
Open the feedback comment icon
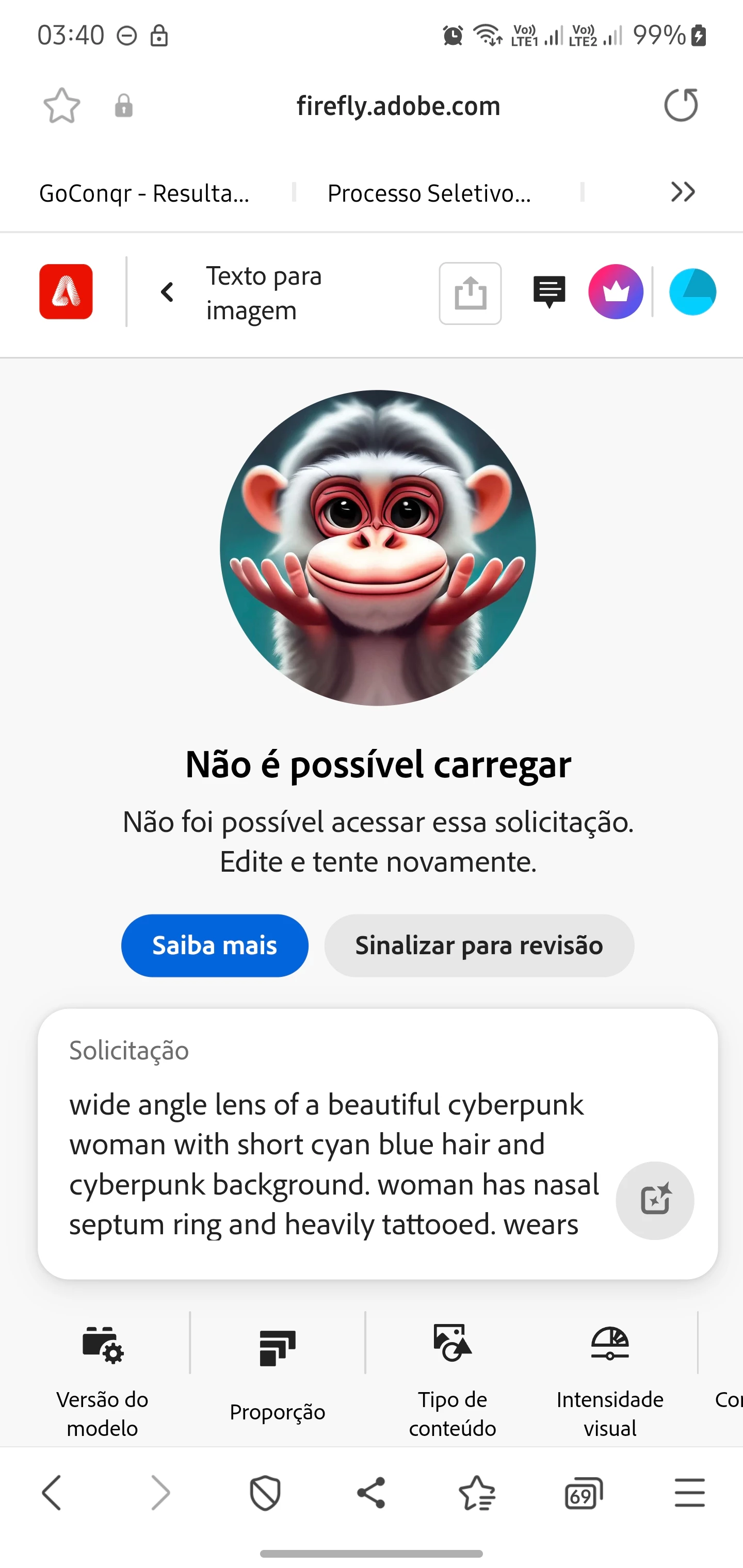pyautogui.click(x=548, y=292)
